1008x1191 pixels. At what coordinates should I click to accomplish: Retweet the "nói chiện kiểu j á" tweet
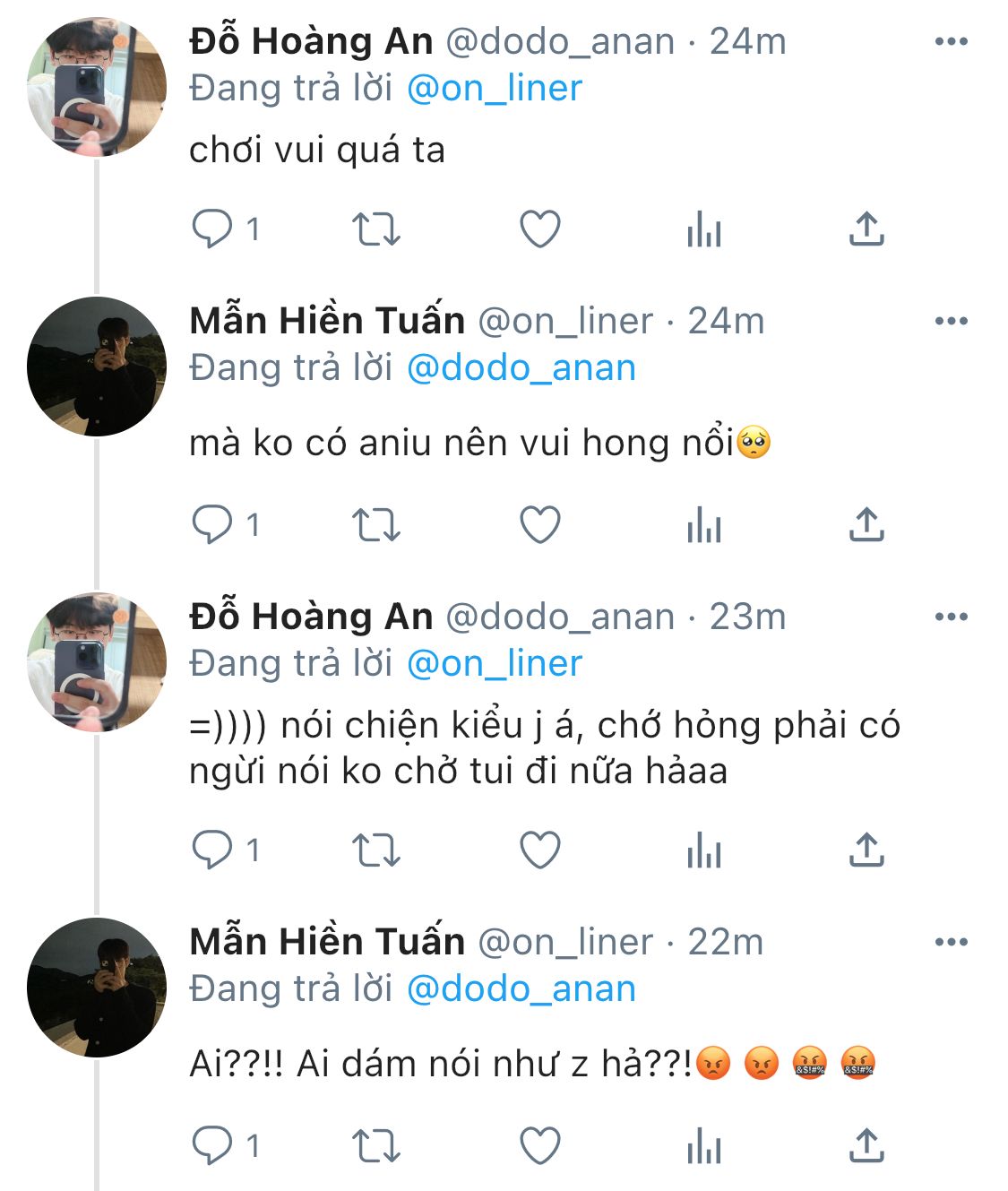(x=375, y=850)
